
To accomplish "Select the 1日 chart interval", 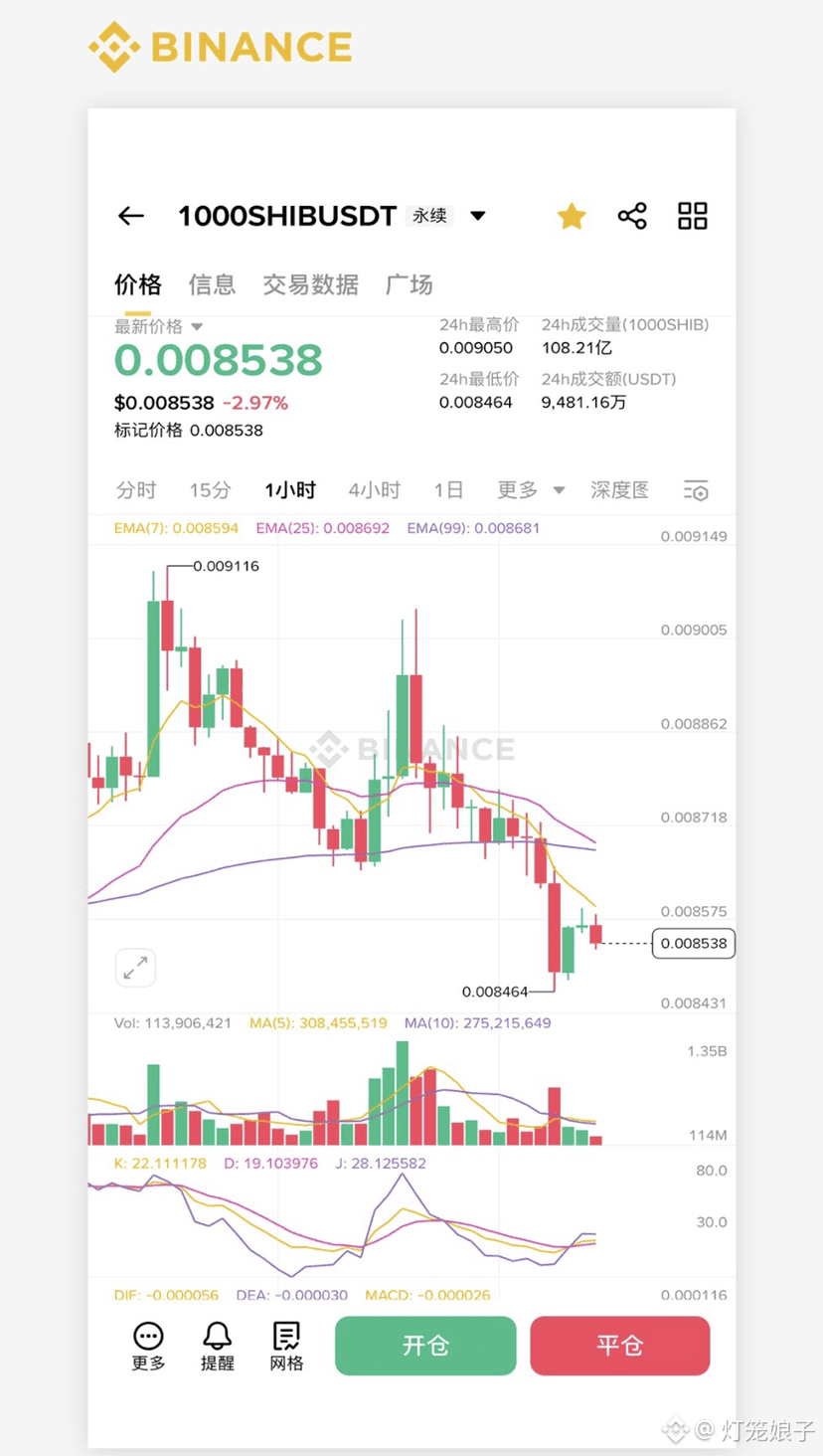I will coord(448,490).
